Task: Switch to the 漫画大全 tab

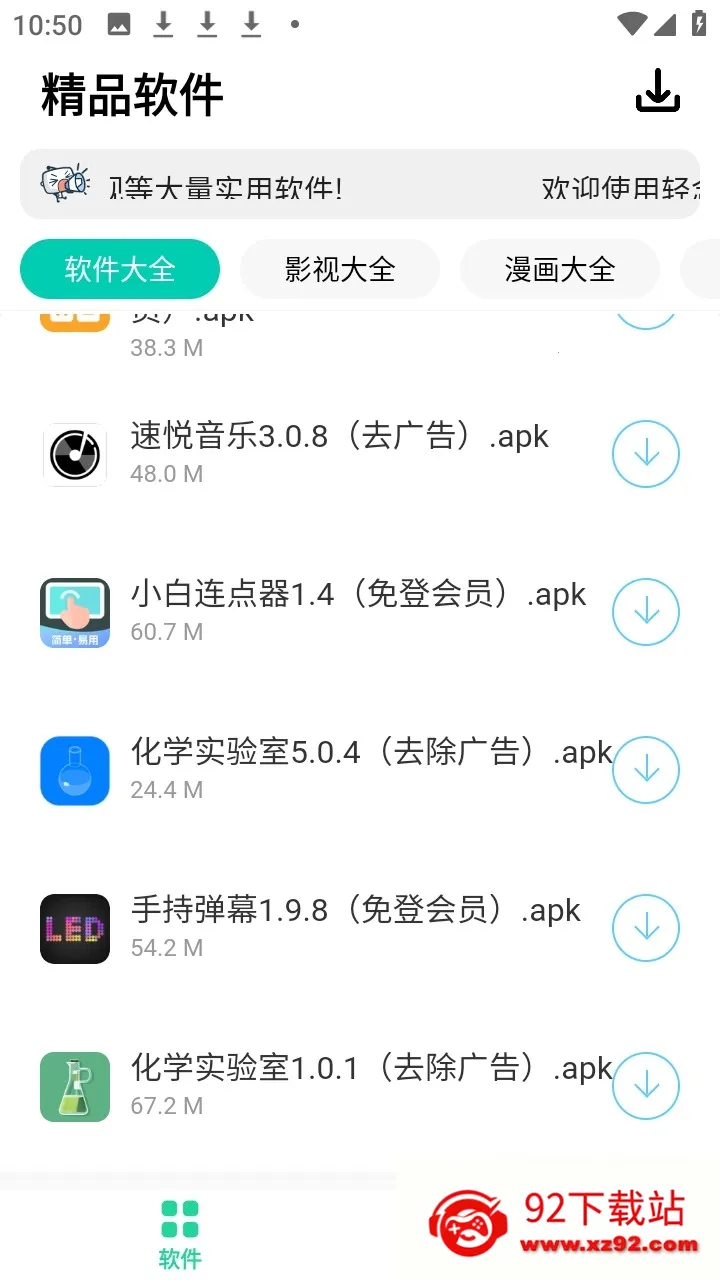Action: coord(560,269)
